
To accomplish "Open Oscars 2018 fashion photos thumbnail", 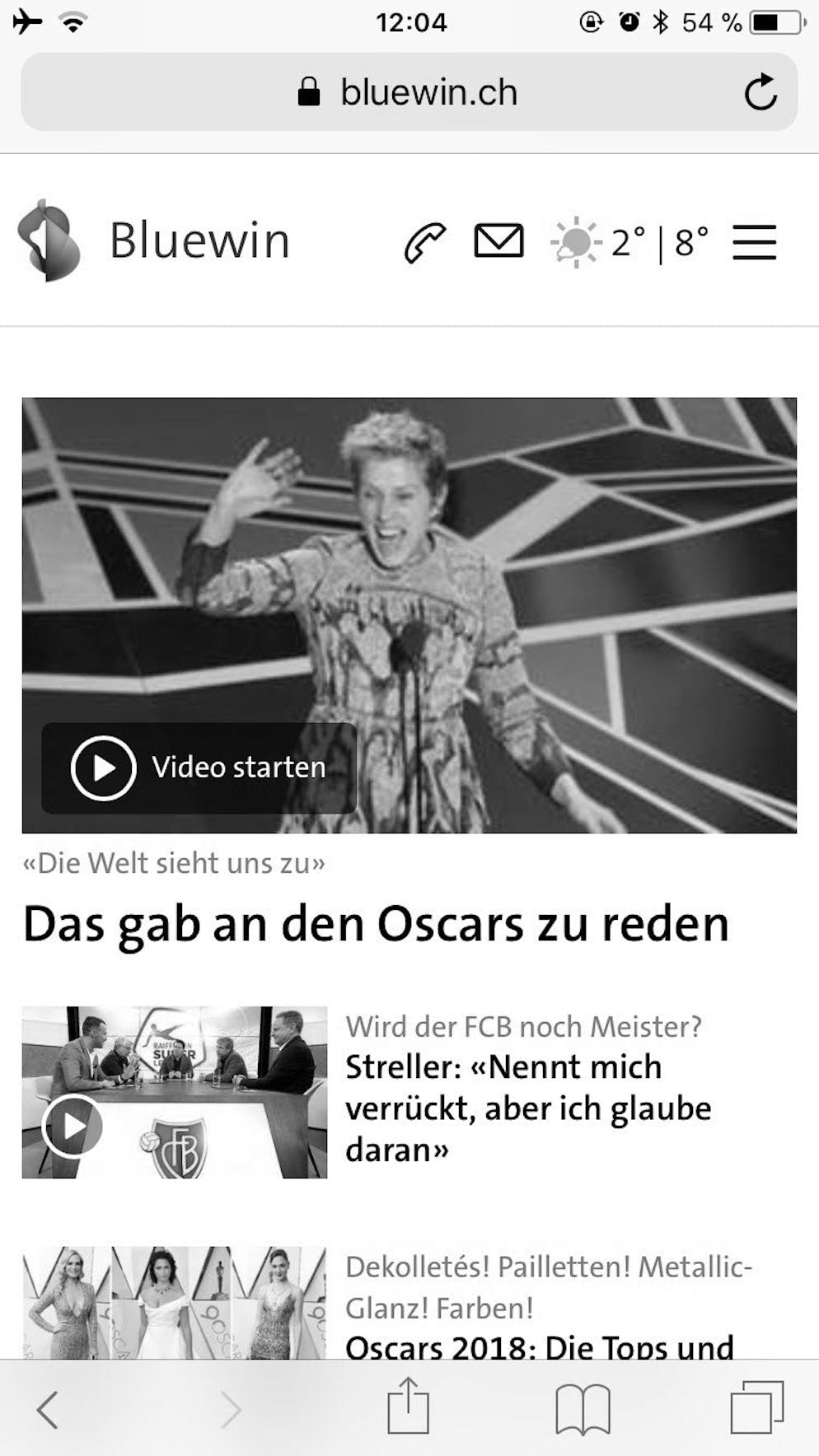I will (x=174, y=1301).
